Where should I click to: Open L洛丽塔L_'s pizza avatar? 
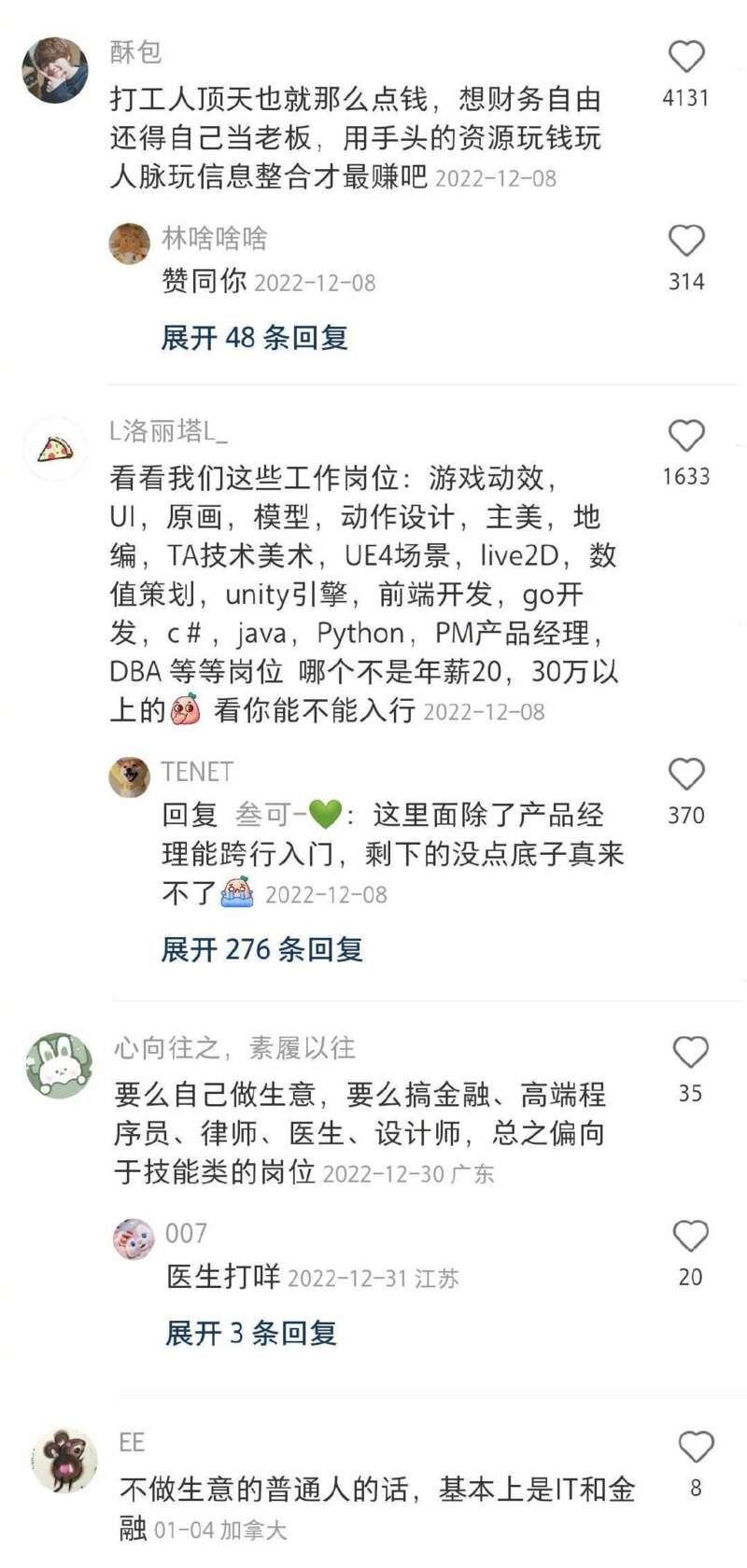(x=55, y=450)
